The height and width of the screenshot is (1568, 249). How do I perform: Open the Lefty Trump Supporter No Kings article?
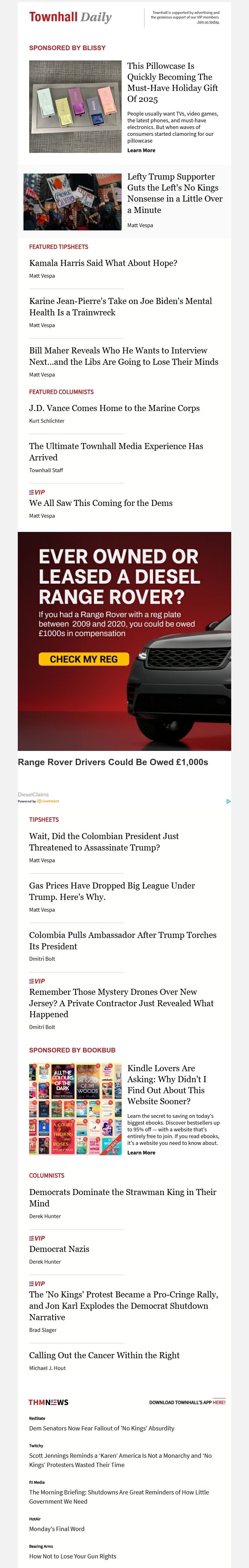175,193
